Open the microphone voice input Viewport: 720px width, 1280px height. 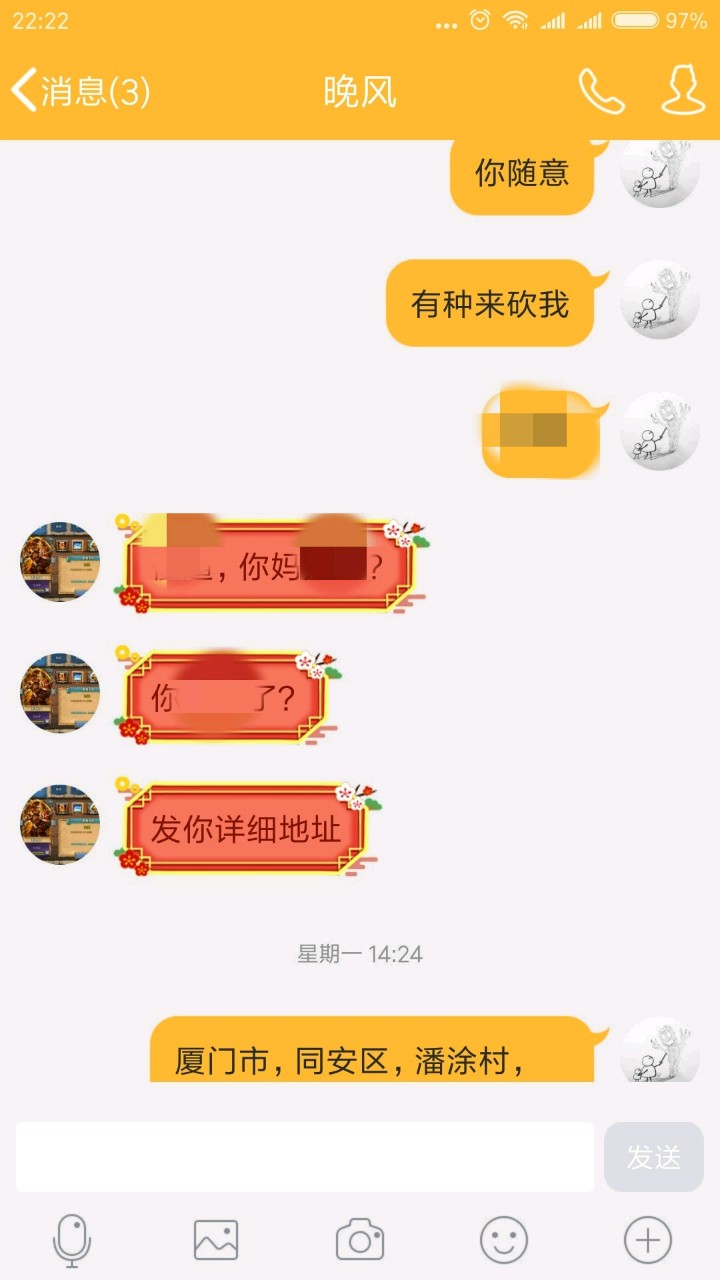pyautogui.click(x=72, y=1241)
